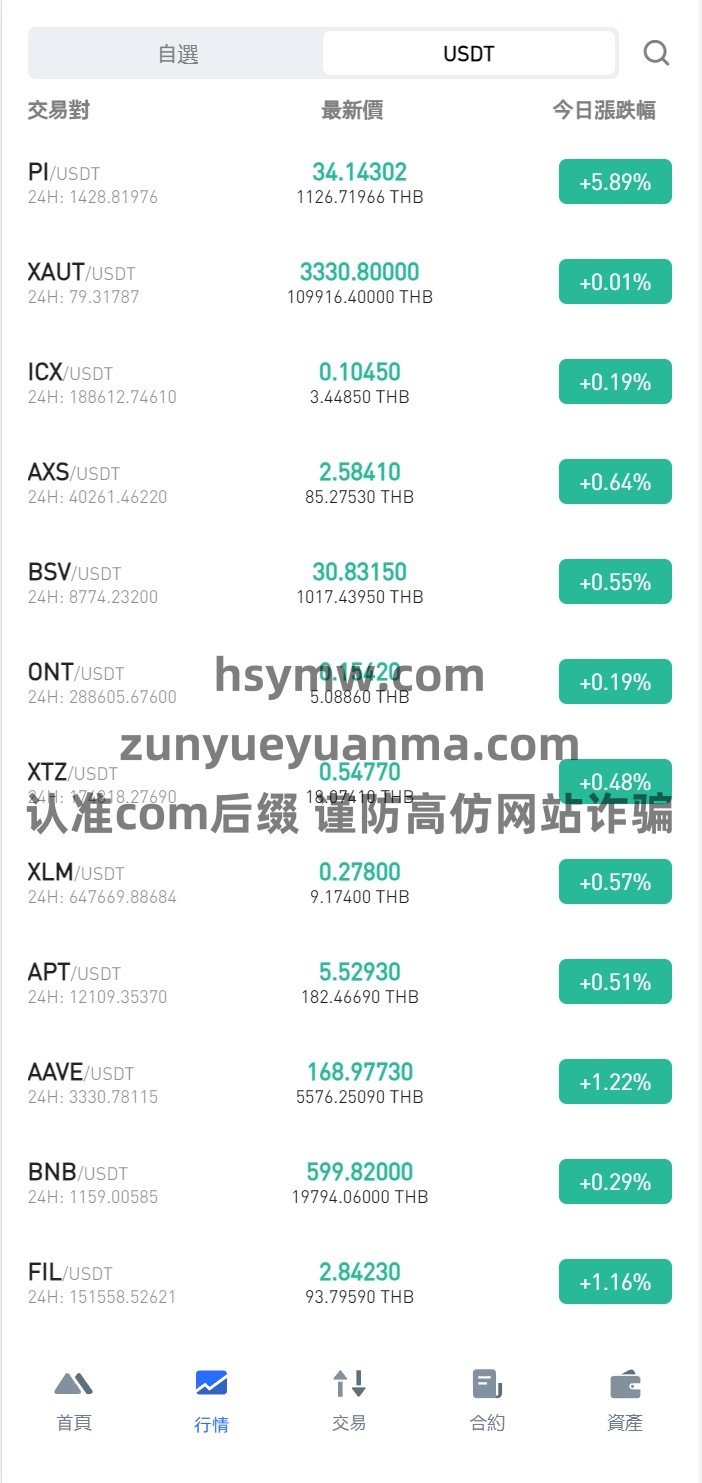Open the FIL/USDT row
This screenshot has width=702, height=1483.
click(350, 1282)
